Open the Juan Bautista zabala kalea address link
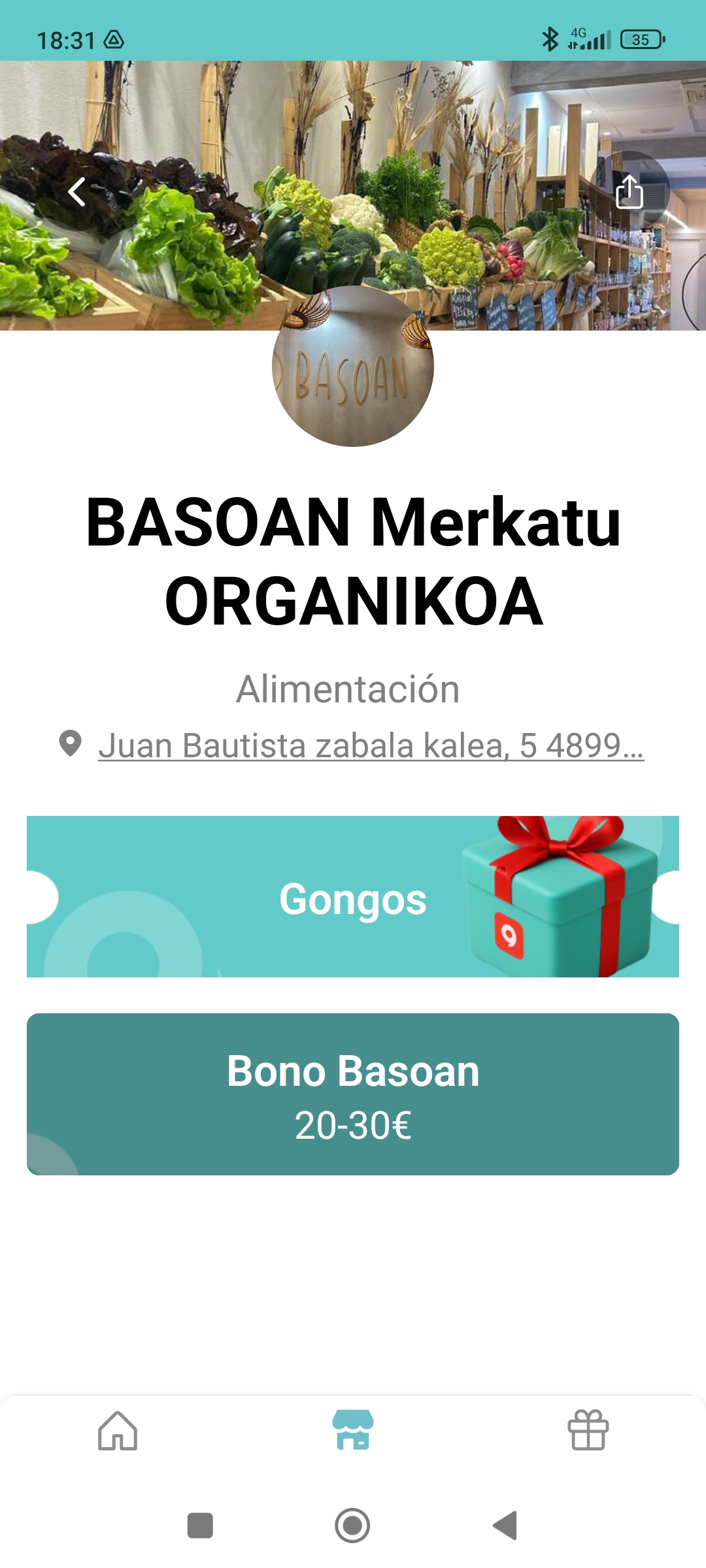Viewport: 706px width, 1568px height. (x=371, y=745)
